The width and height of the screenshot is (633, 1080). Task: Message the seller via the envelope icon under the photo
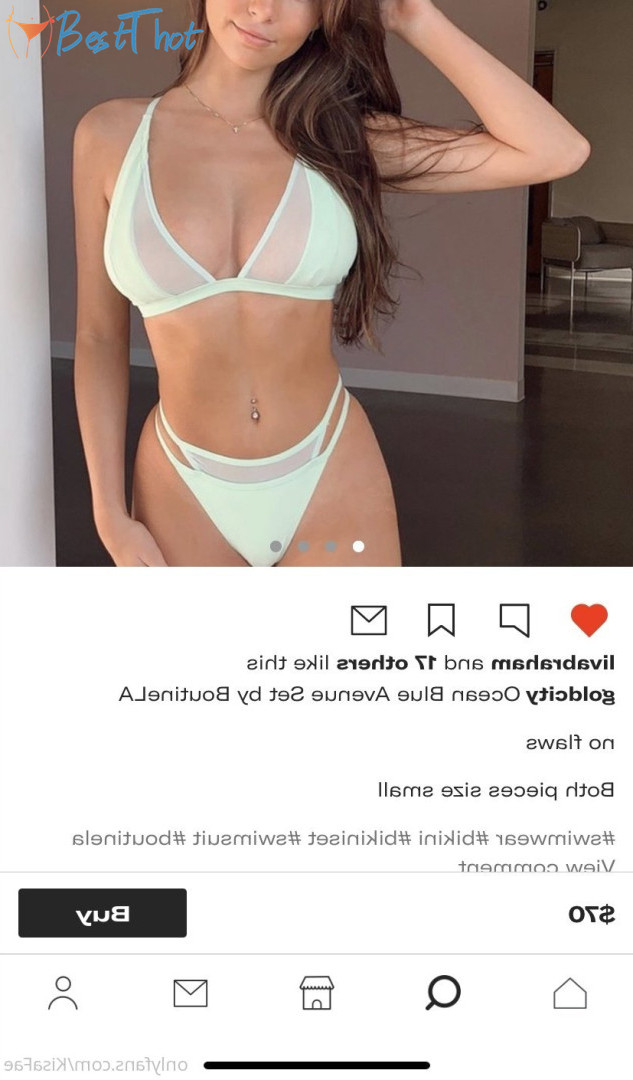click(368, 620)
